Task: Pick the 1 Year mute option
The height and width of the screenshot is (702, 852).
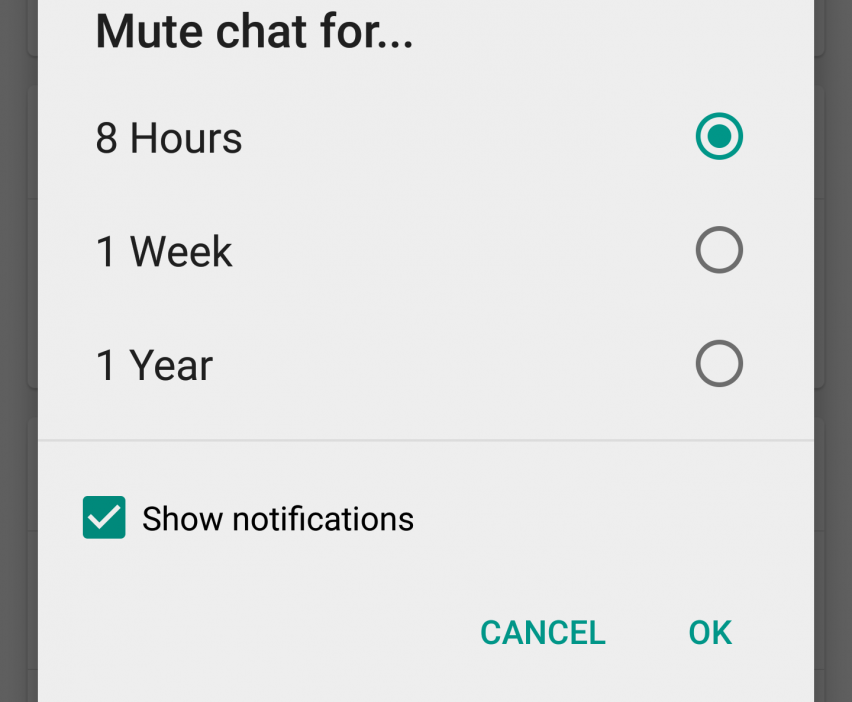Action: 719,364
